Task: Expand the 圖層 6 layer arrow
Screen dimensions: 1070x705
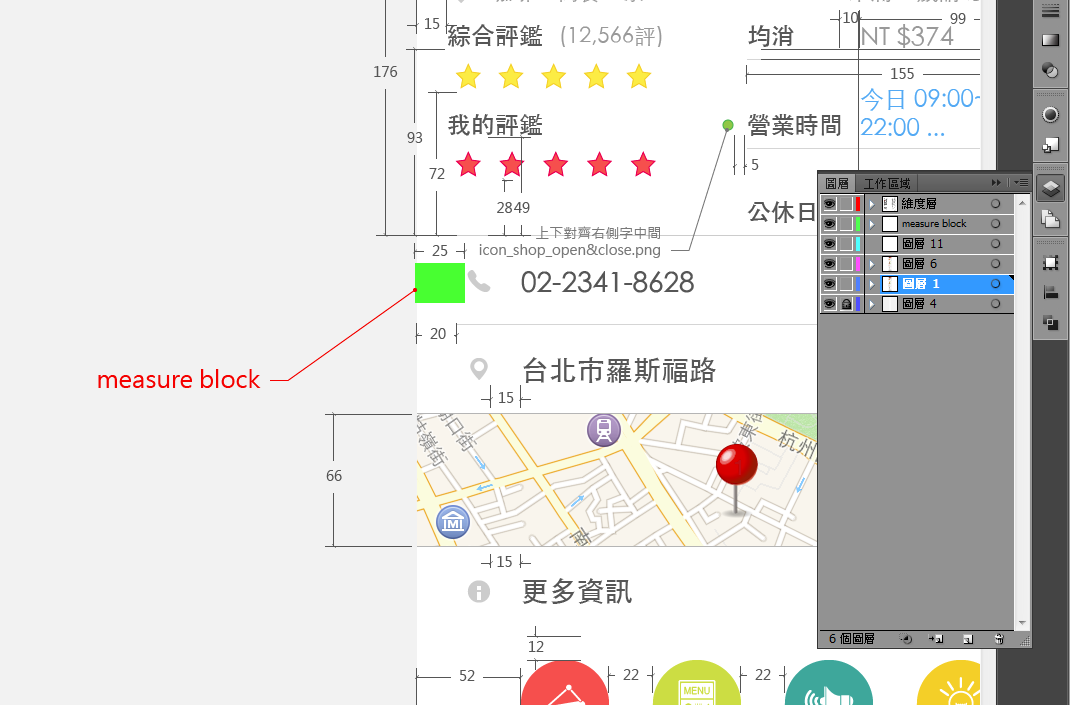Action: pyautogui.click(x=872, y=264)
